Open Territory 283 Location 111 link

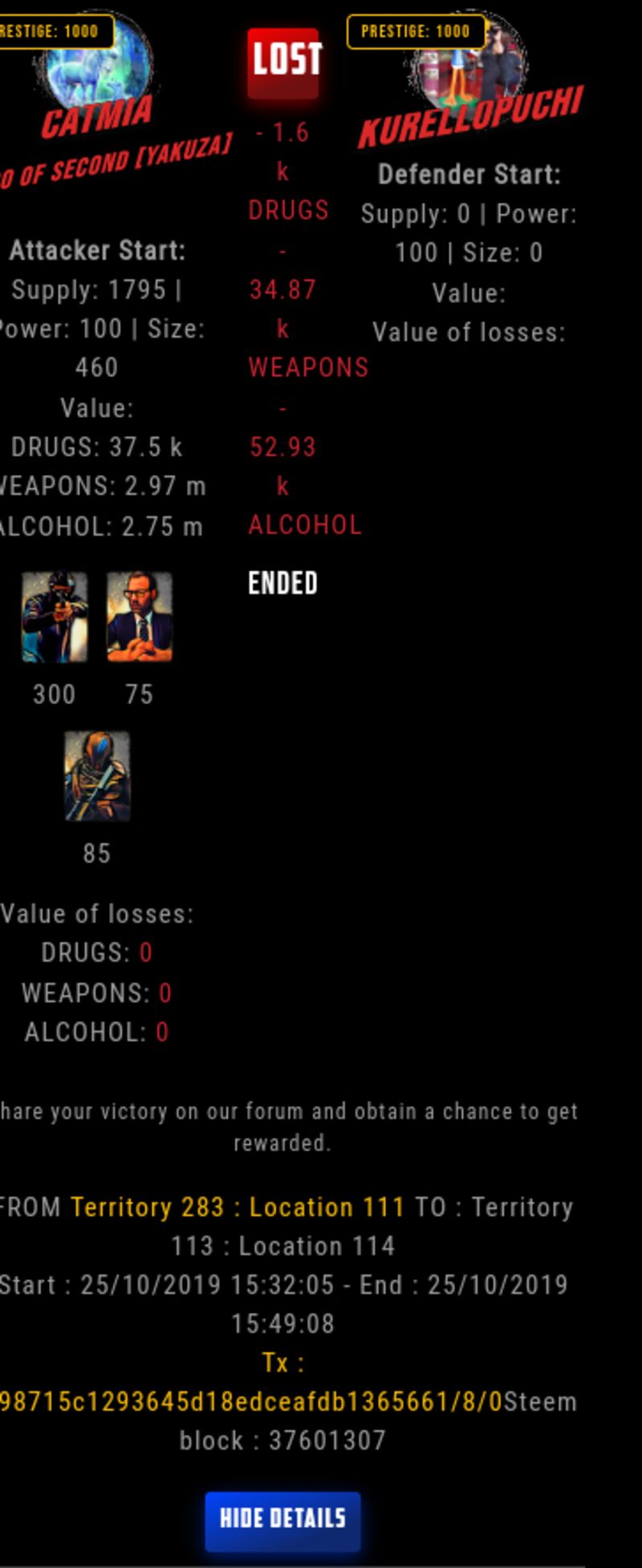coord(237,1207)
